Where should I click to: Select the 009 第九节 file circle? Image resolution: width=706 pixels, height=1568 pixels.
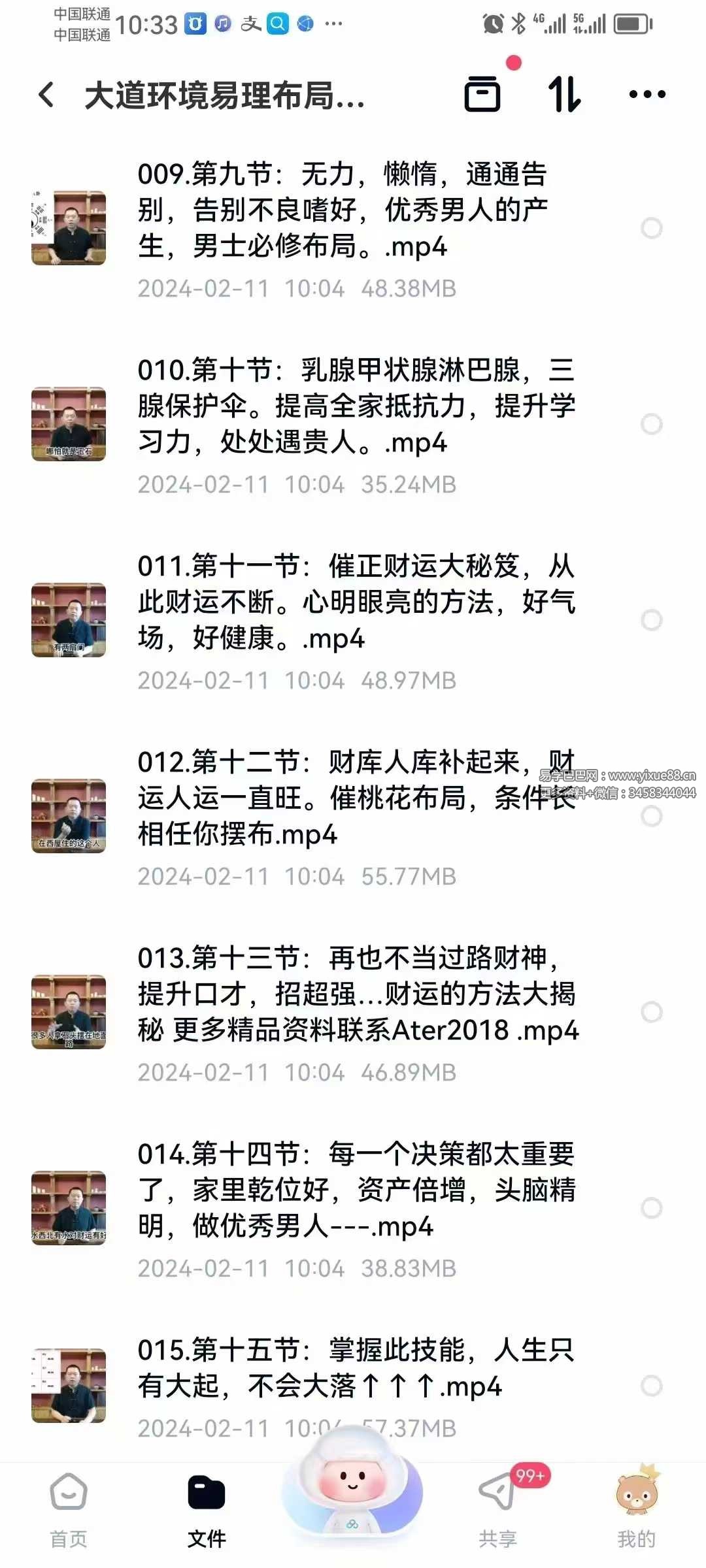(651, 228)
